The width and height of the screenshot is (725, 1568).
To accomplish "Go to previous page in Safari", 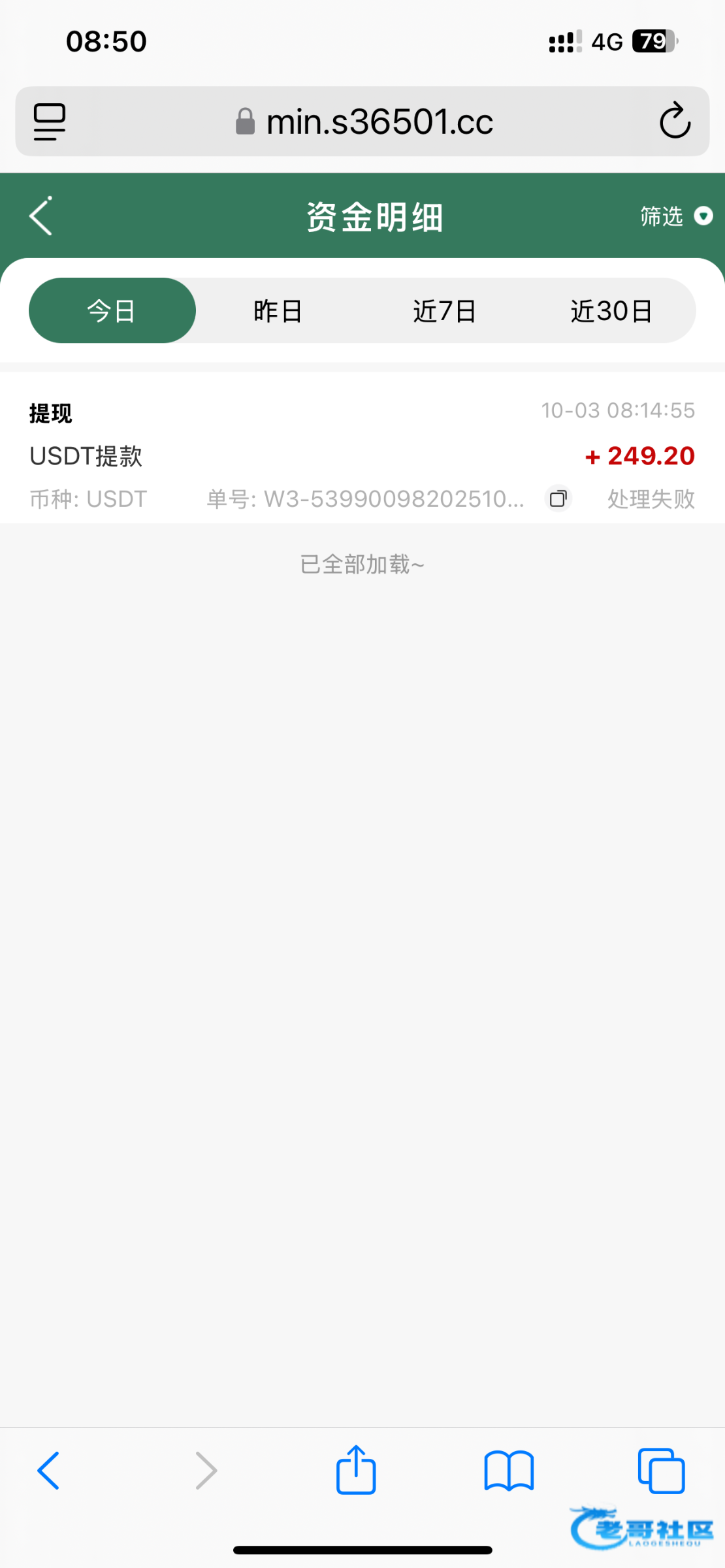I will (49, 1471).
